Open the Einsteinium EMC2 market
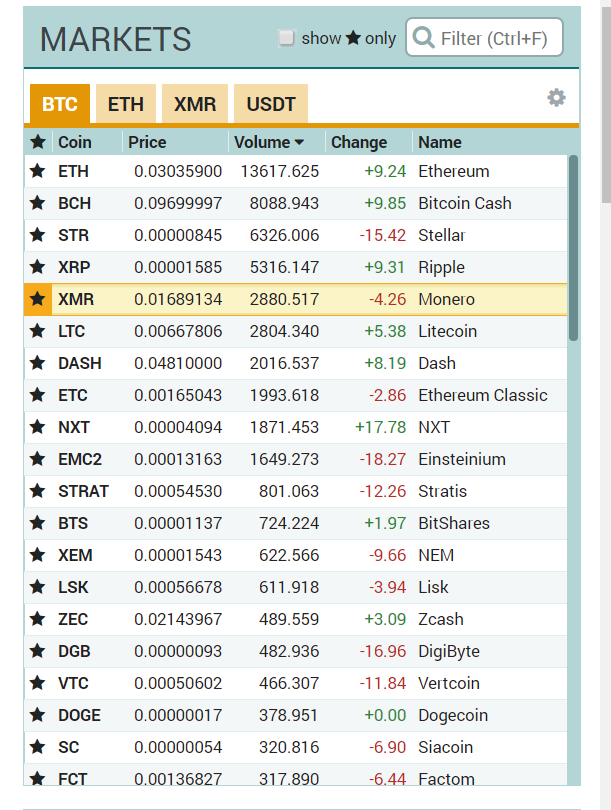Image resolution: width=611 pixels, height=810 pixels. 300,459
